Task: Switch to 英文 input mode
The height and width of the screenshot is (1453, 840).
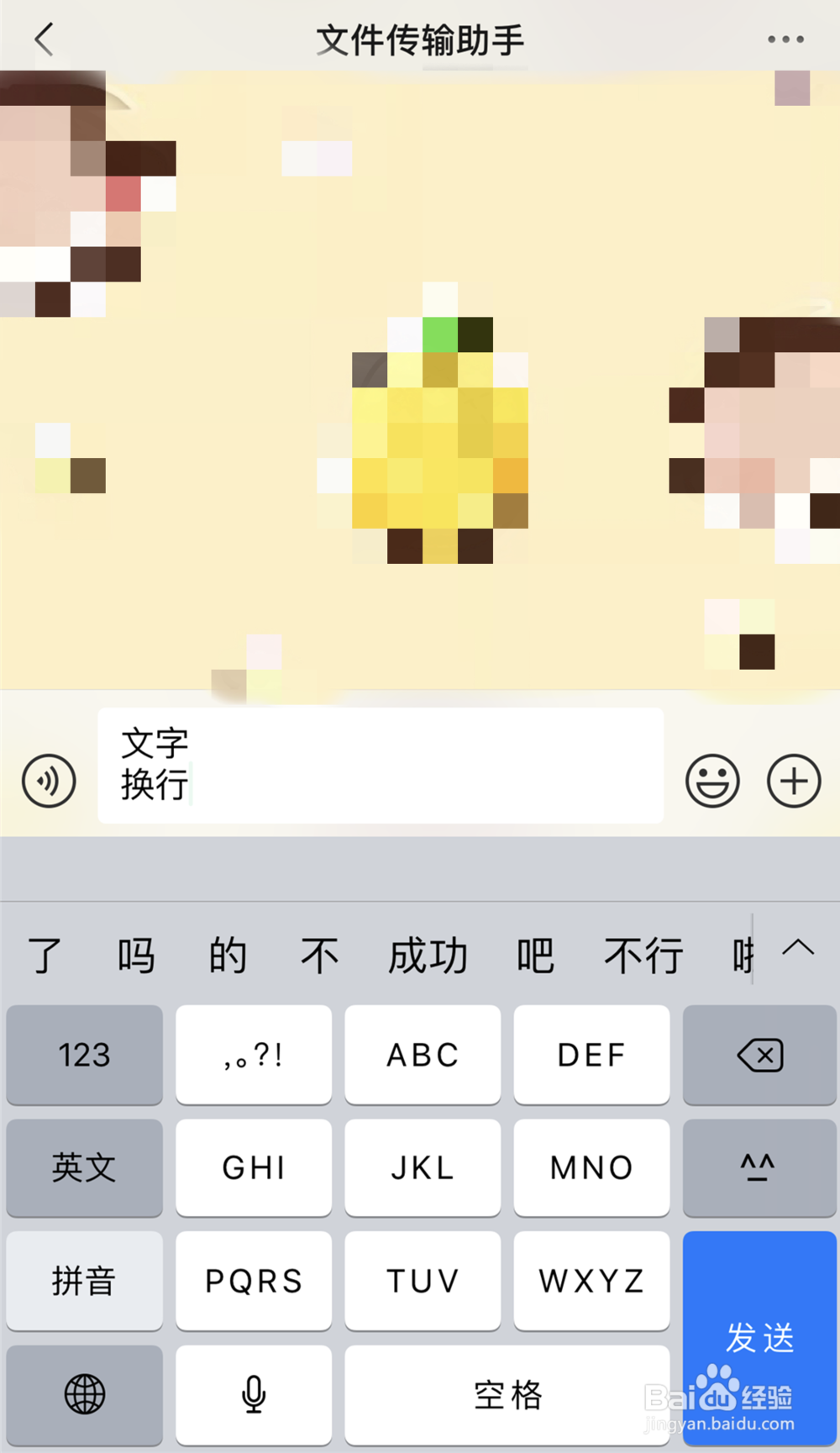Action: click(84, 1168)
